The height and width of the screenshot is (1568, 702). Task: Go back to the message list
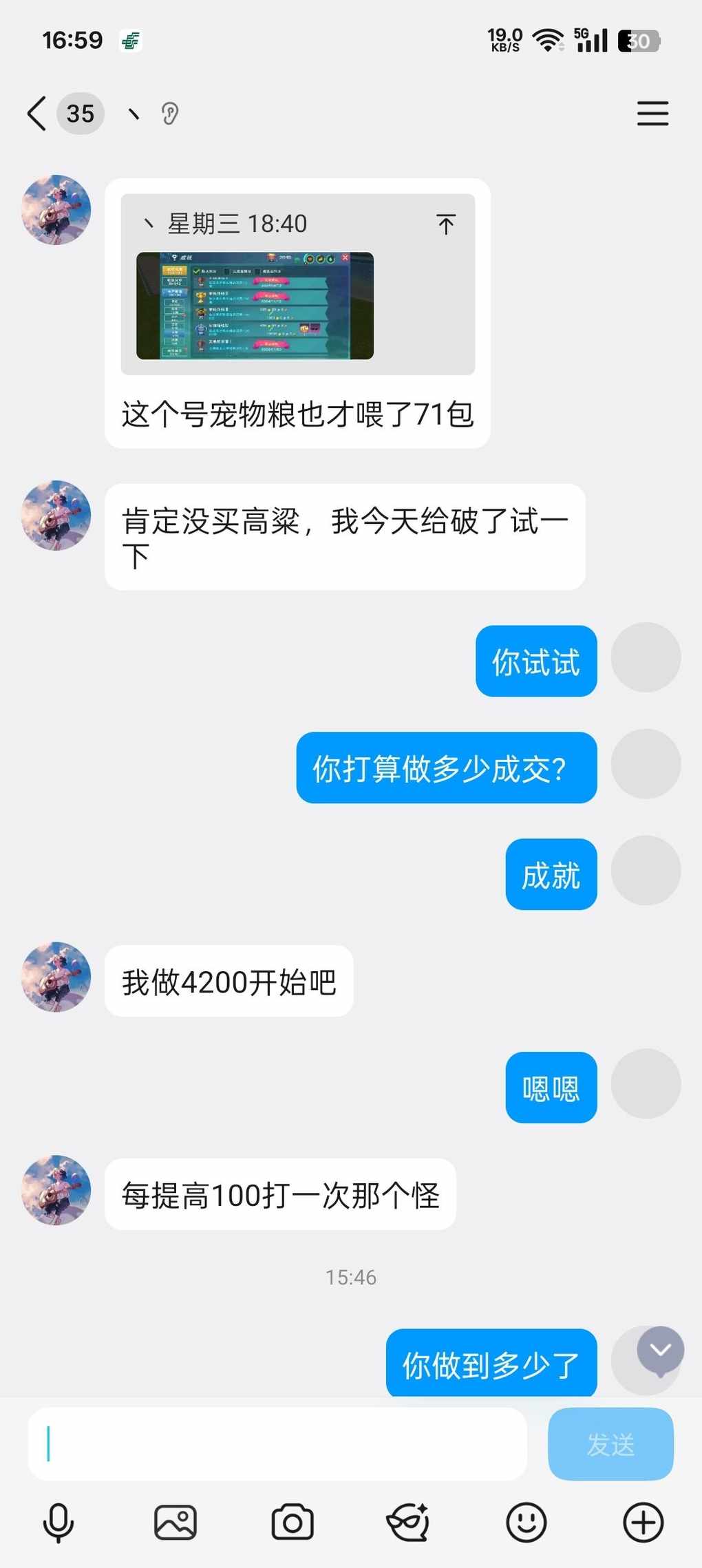[37, 114]
